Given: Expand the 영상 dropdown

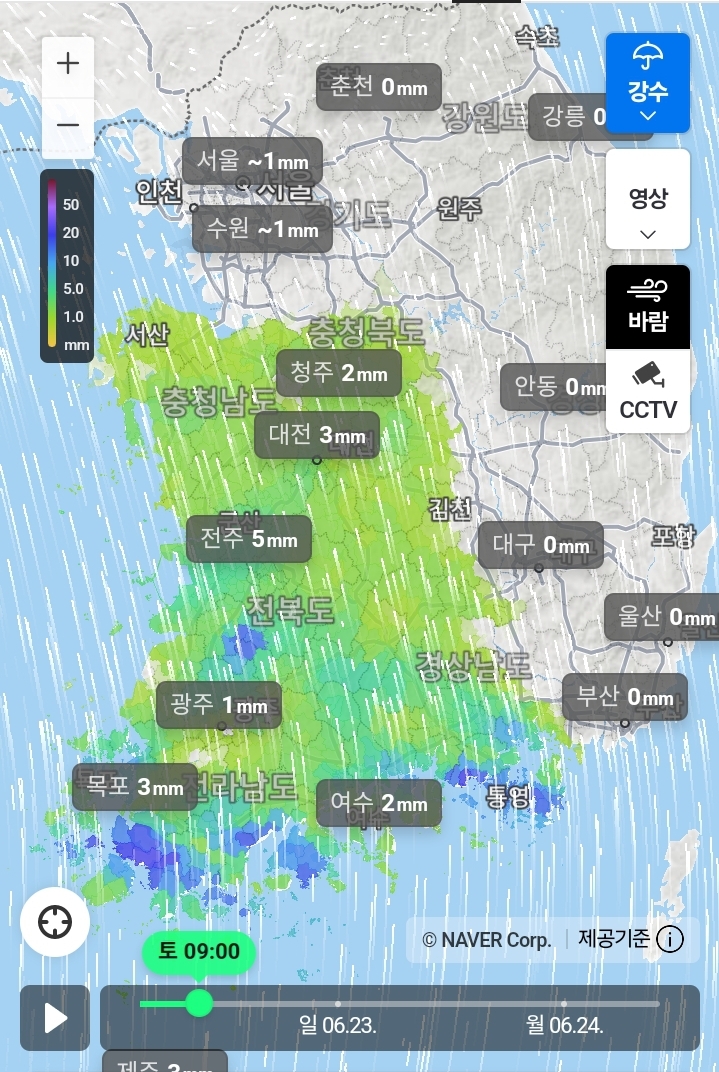Looking at the screenshot, I should (x=647, y=200).
